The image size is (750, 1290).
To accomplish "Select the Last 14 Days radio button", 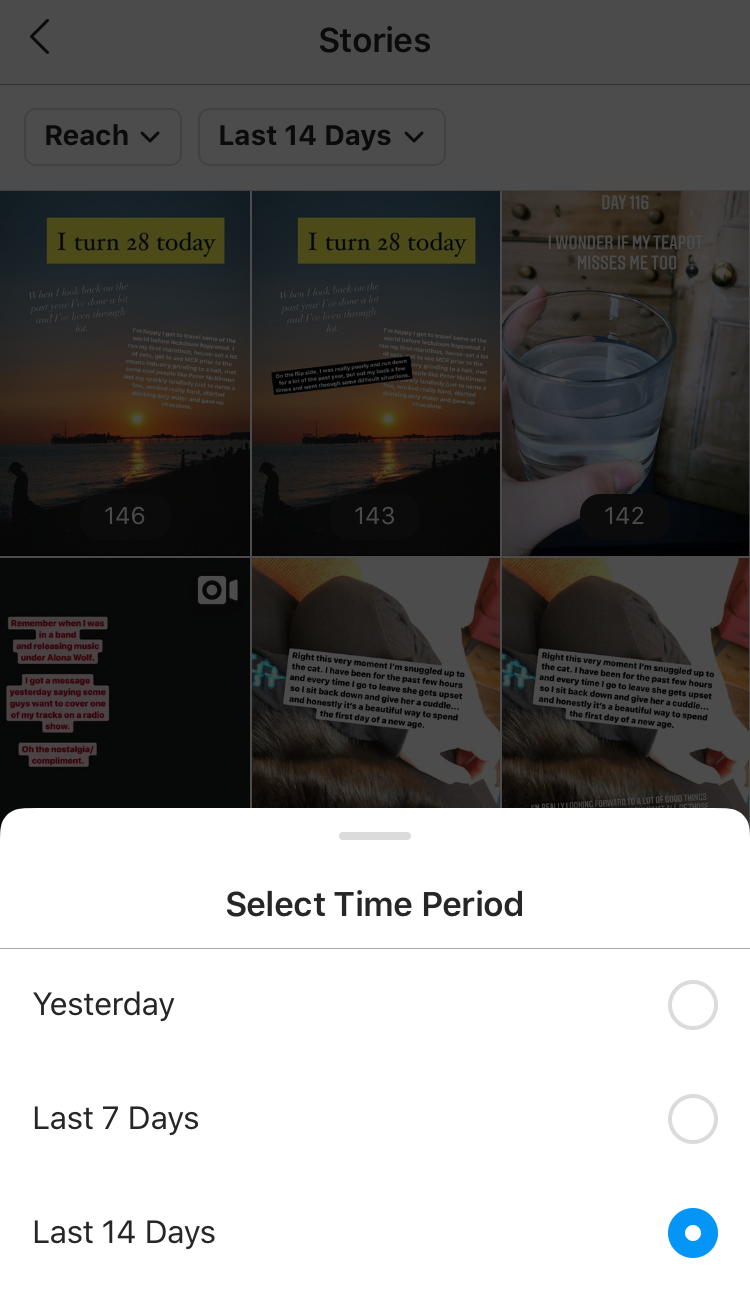I will 692,1233.
